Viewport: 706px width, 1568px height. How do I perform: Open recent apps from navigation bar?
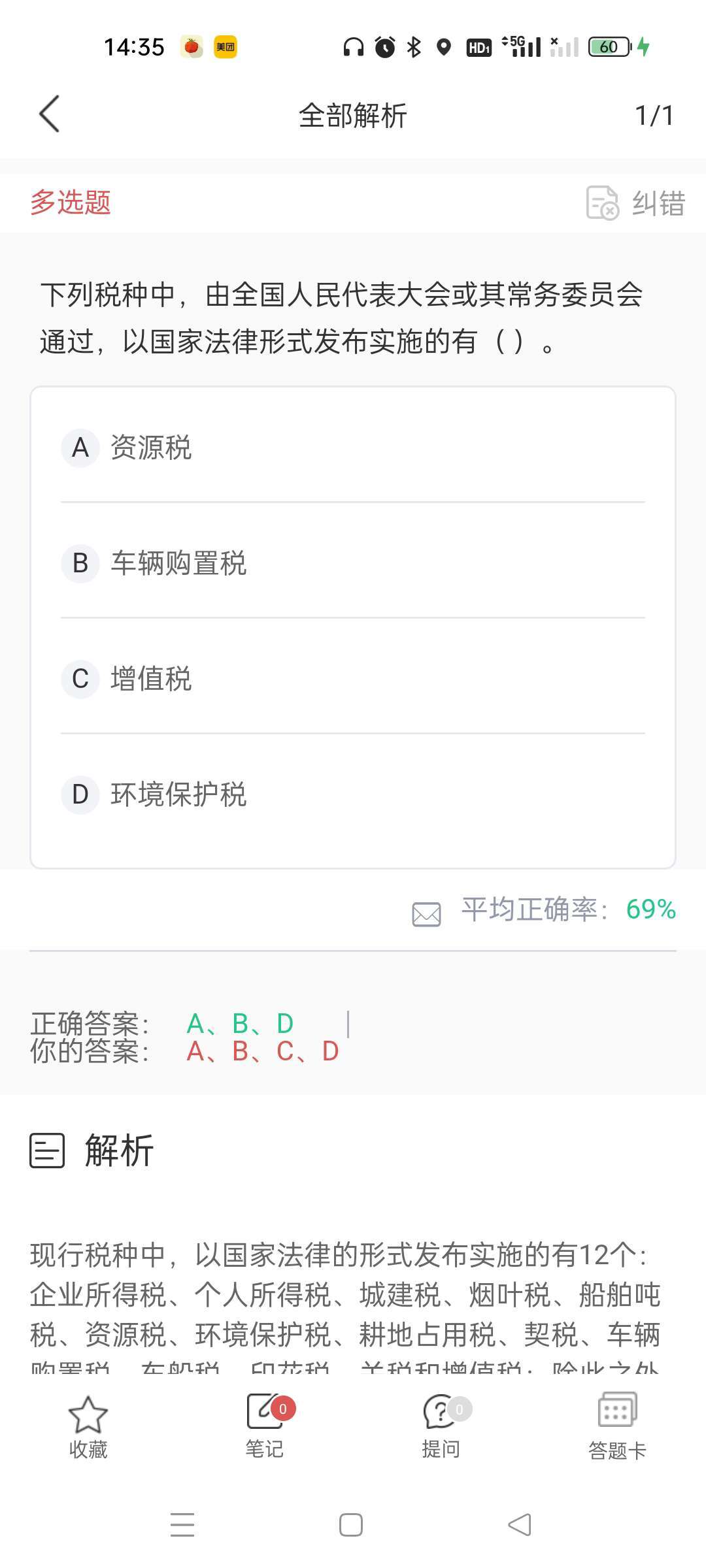point(182,1525)
